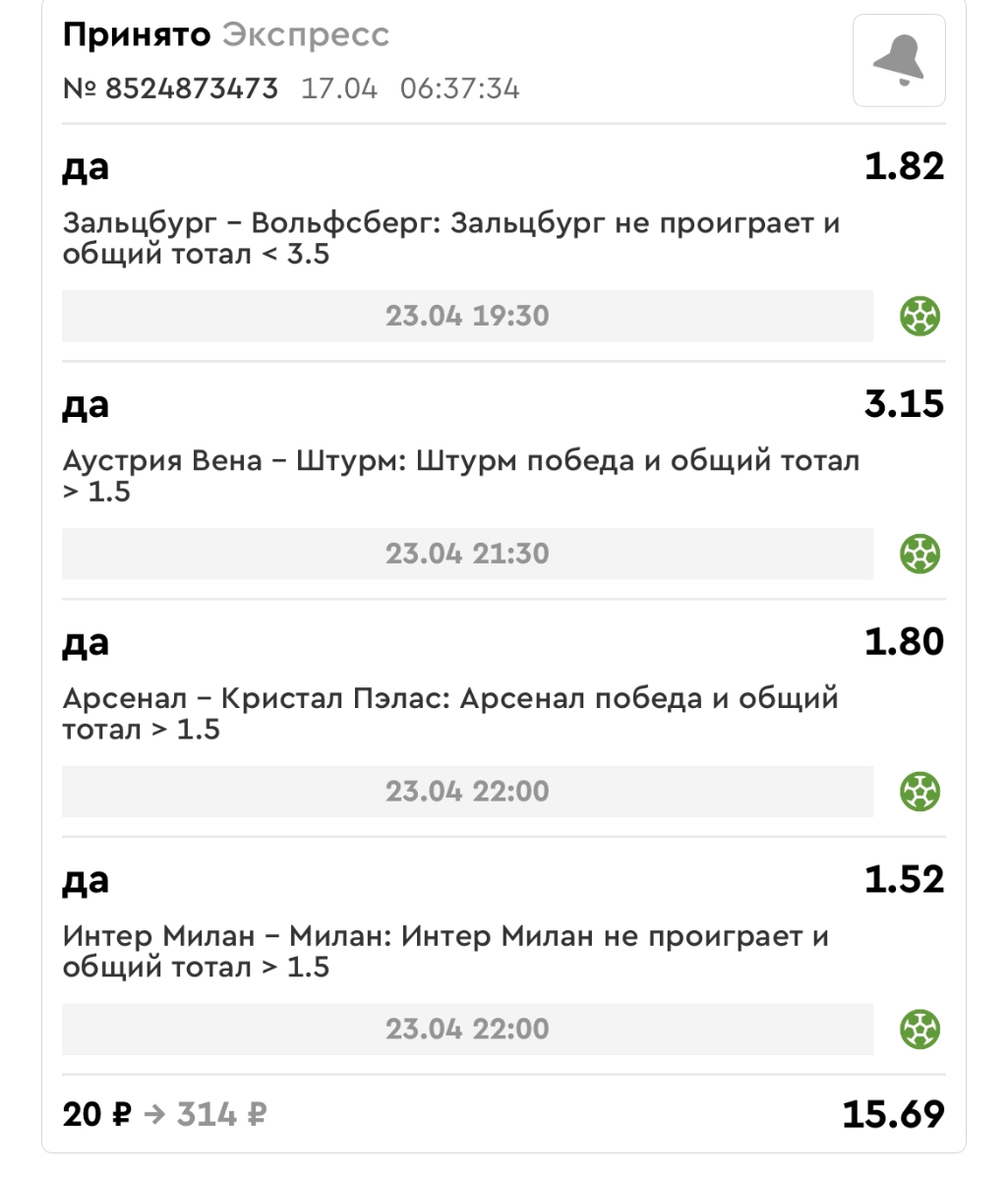Open the Арсенал – Кристал Пэлас event
Image resolution: width=1008 pixels, height=1180 pixels.
point(450,714)
